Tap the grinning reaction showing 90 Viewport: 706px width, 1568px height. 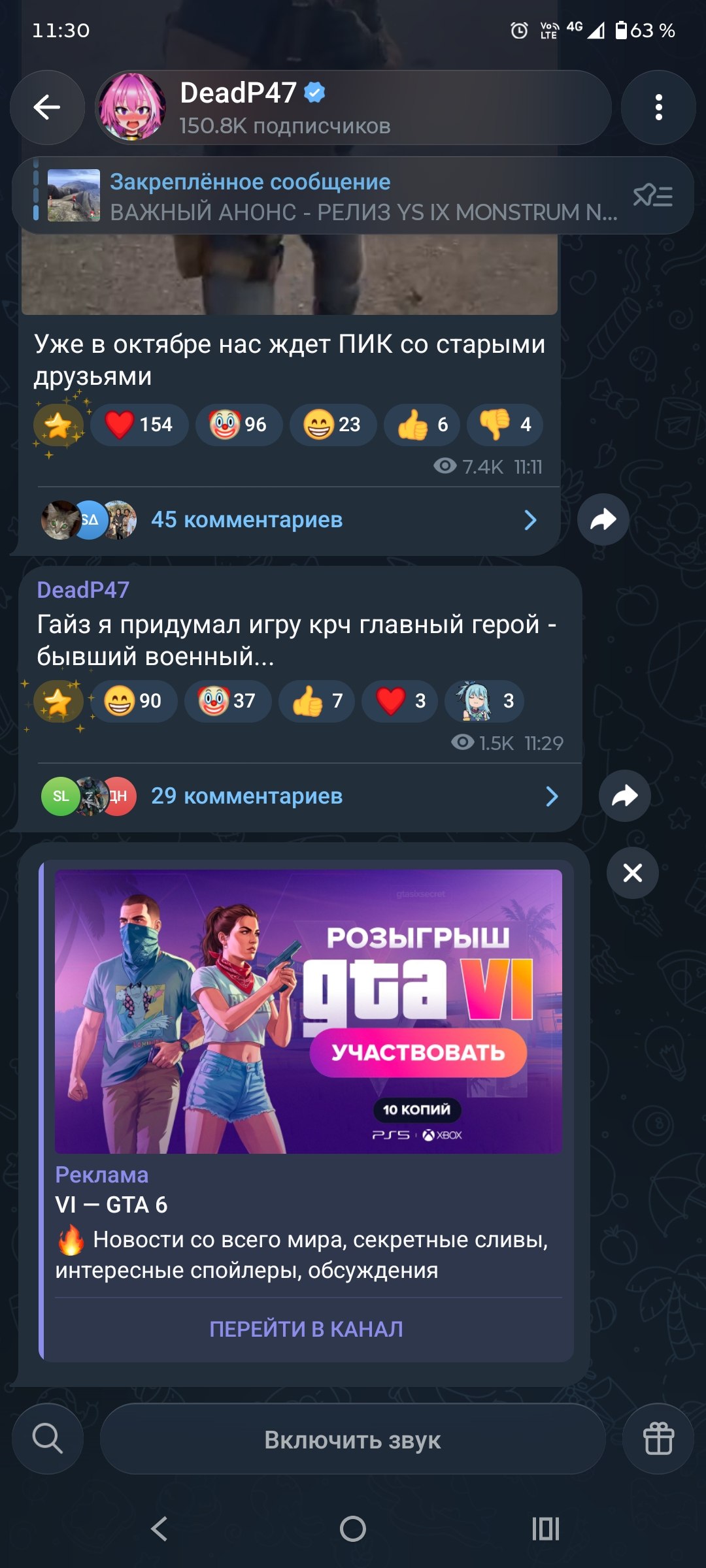coord(133,701)
